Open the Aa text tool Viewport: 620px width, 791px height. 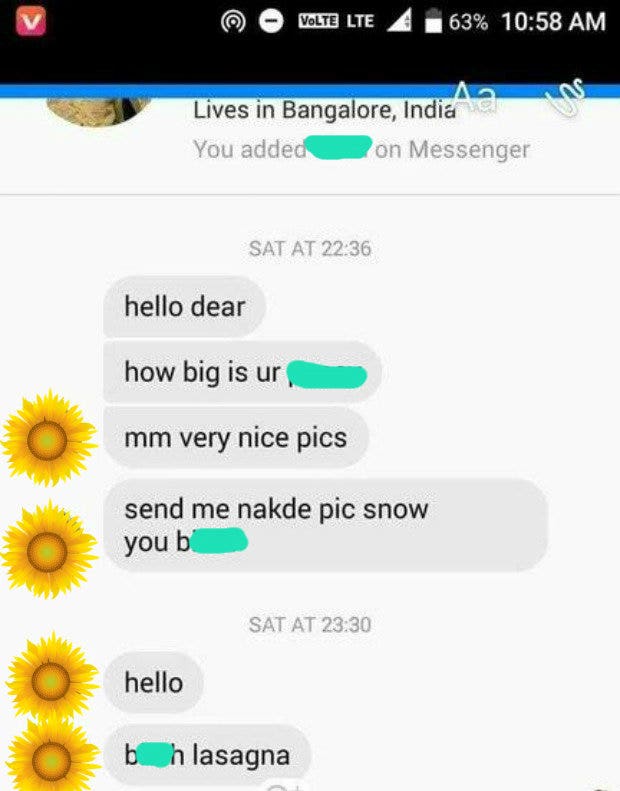(x=476, y=98)
